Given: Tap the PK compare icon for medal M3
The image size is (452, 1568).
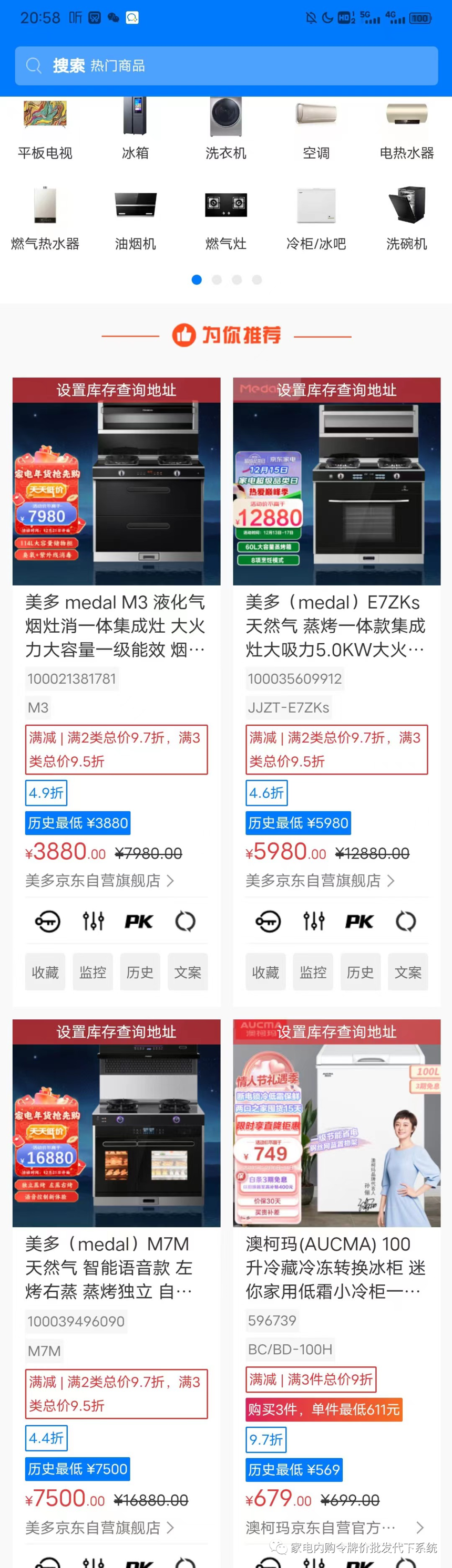Looking at the screenshot, I should point(139,922).
